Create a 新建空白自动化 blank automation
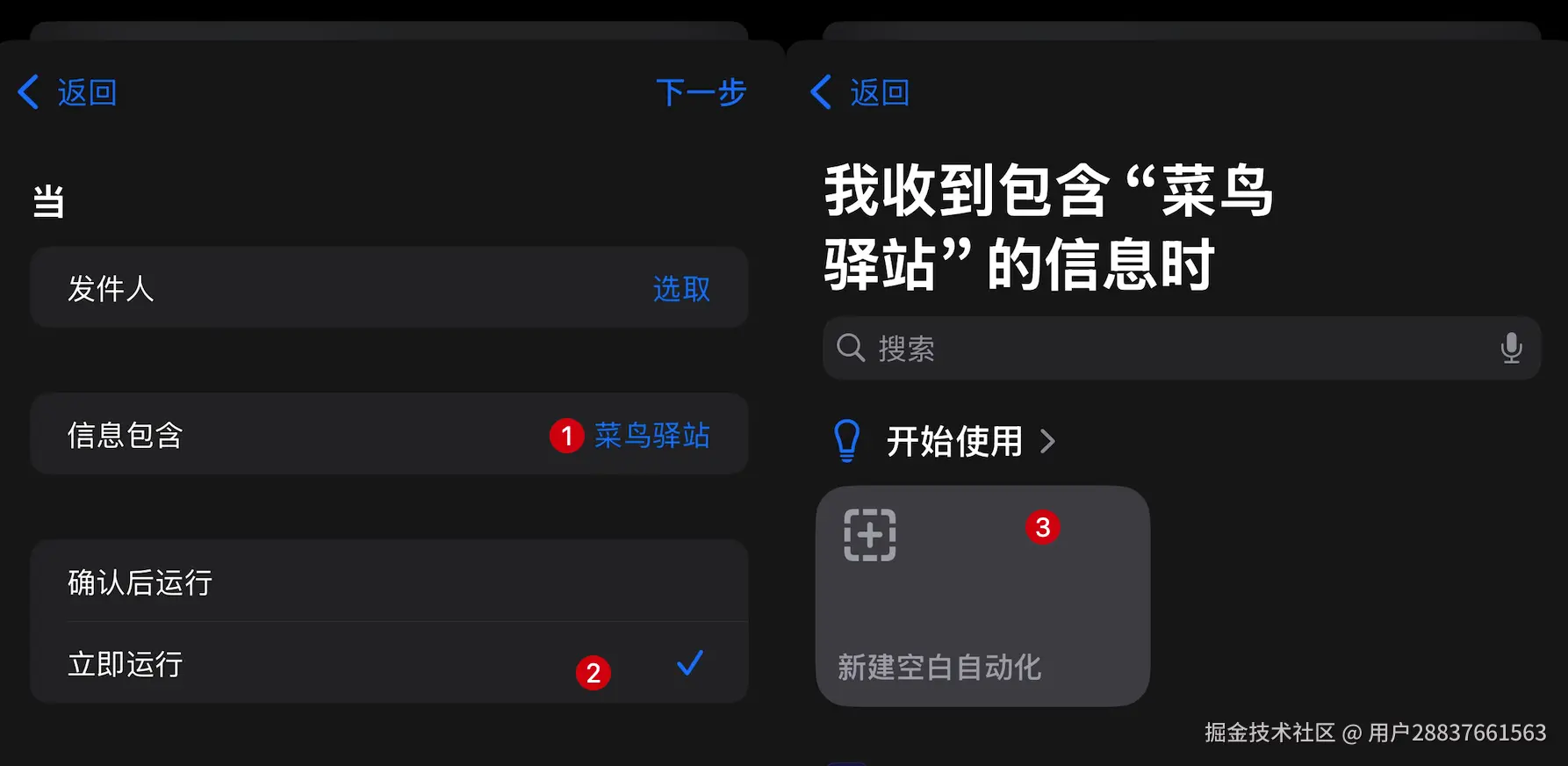 [982, 596]
